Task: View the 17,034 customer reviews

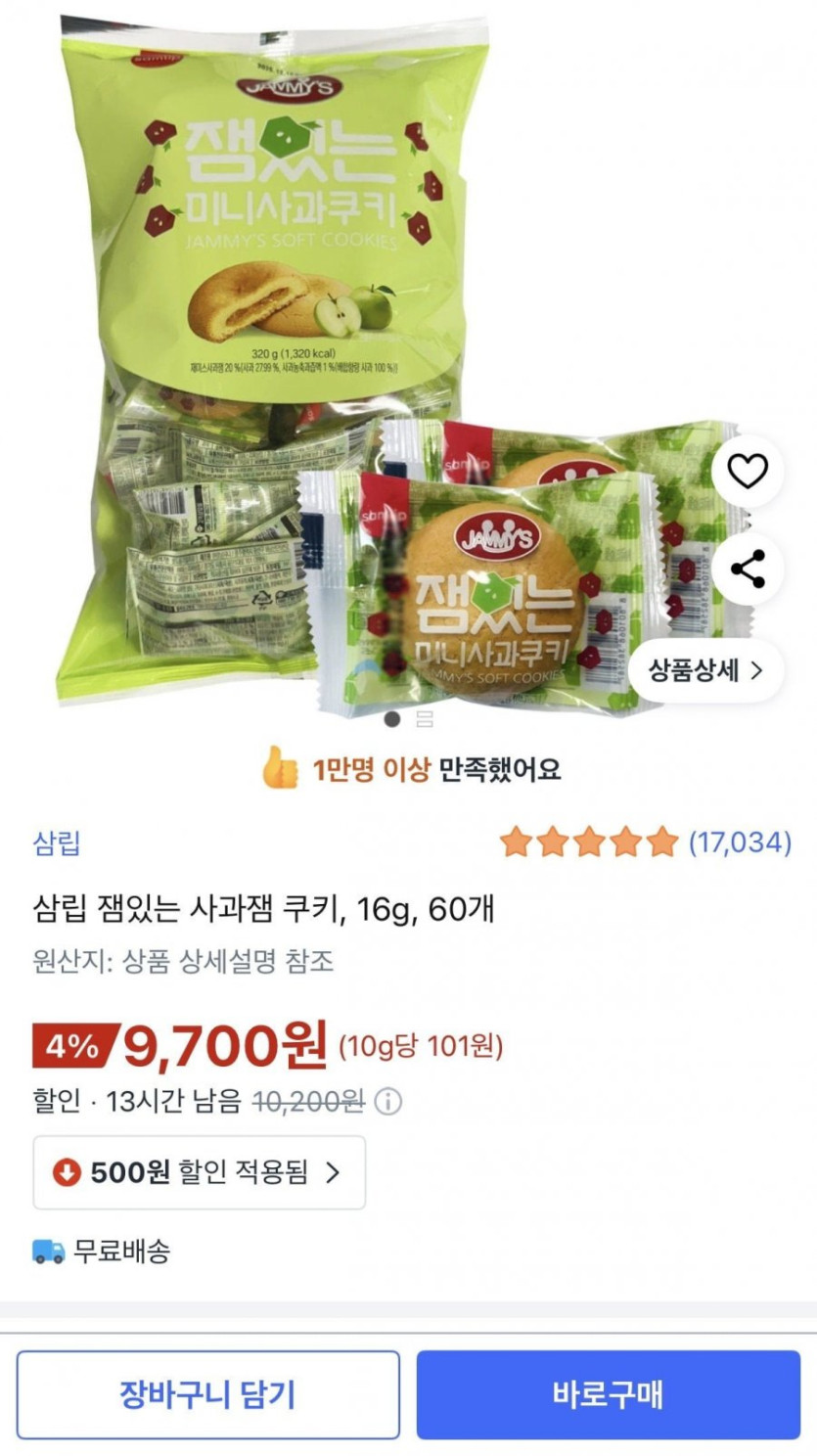Action: (645, 842)
